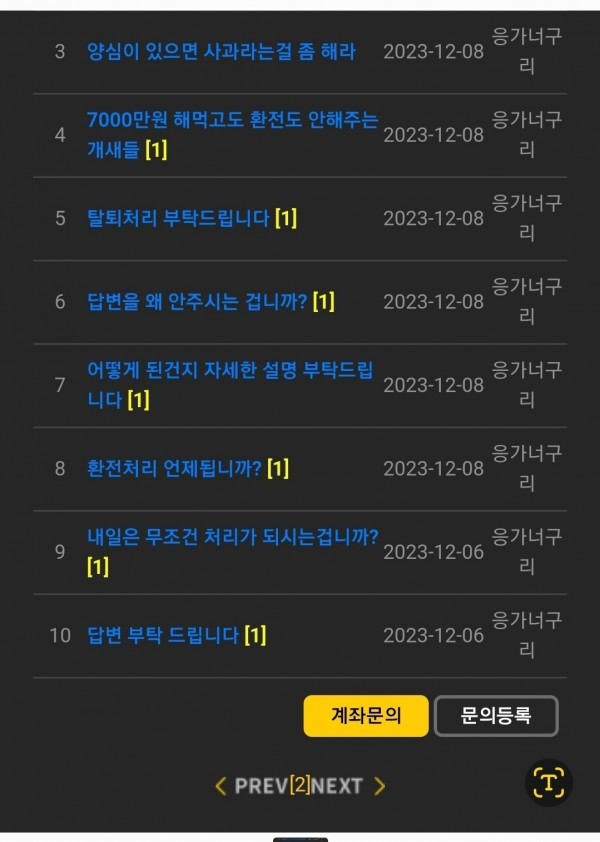Image resolution: width=600 pixels, height=842 pixels.
Task: View post '어떻게 된건지 자세한 설명 부탁드립니다'
Action: click(230, 385)
